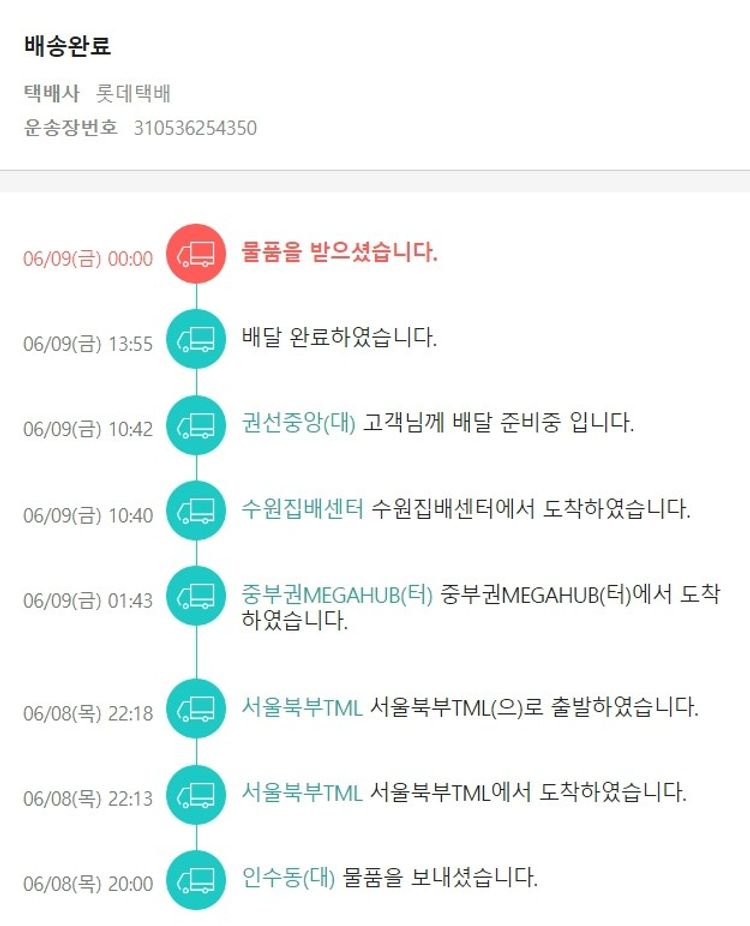The height and width of the screenshot is (926, 750).
Task: Open 서울북부TML link in the 22:18 departure row
Action: pos(302,708)
